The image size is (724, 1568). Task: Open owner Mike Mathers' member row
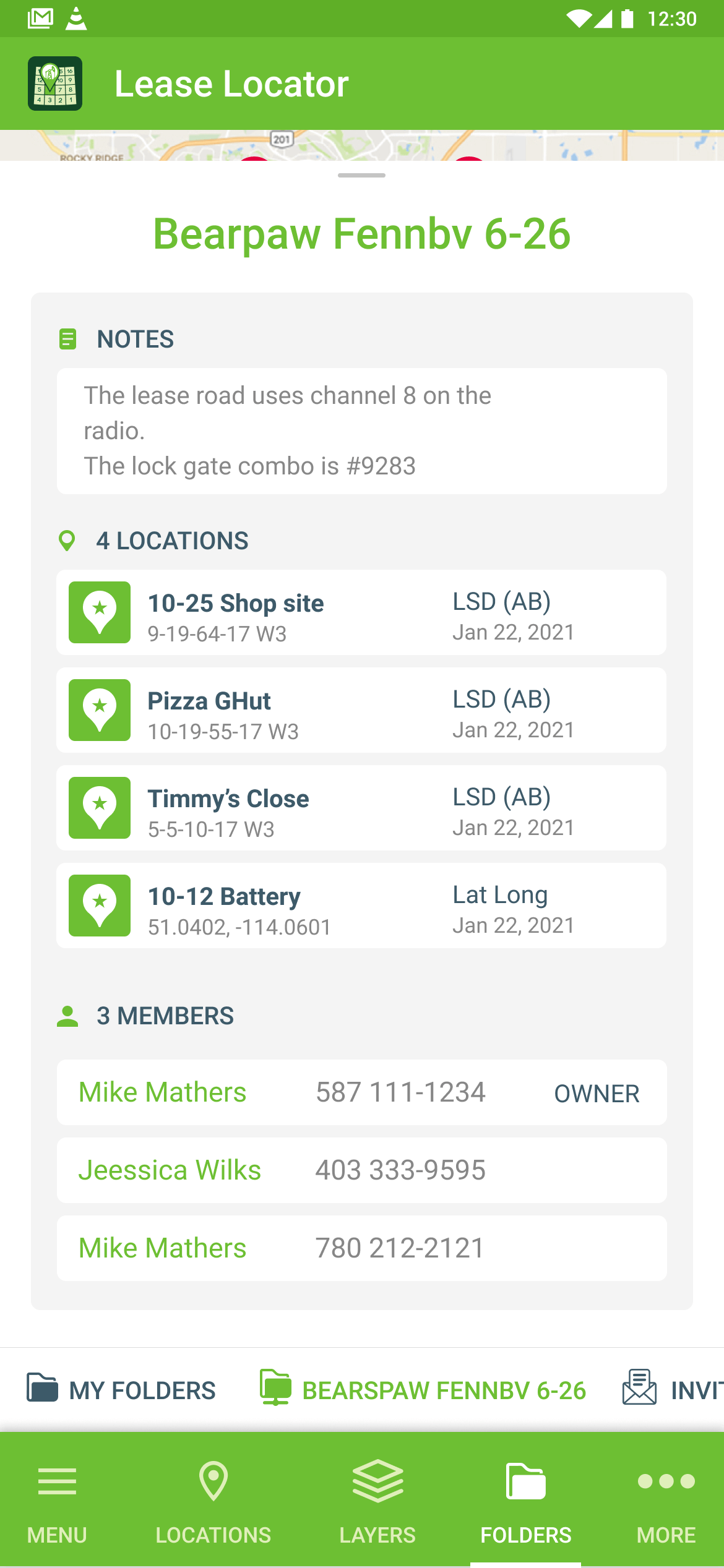coord(361,1092)
